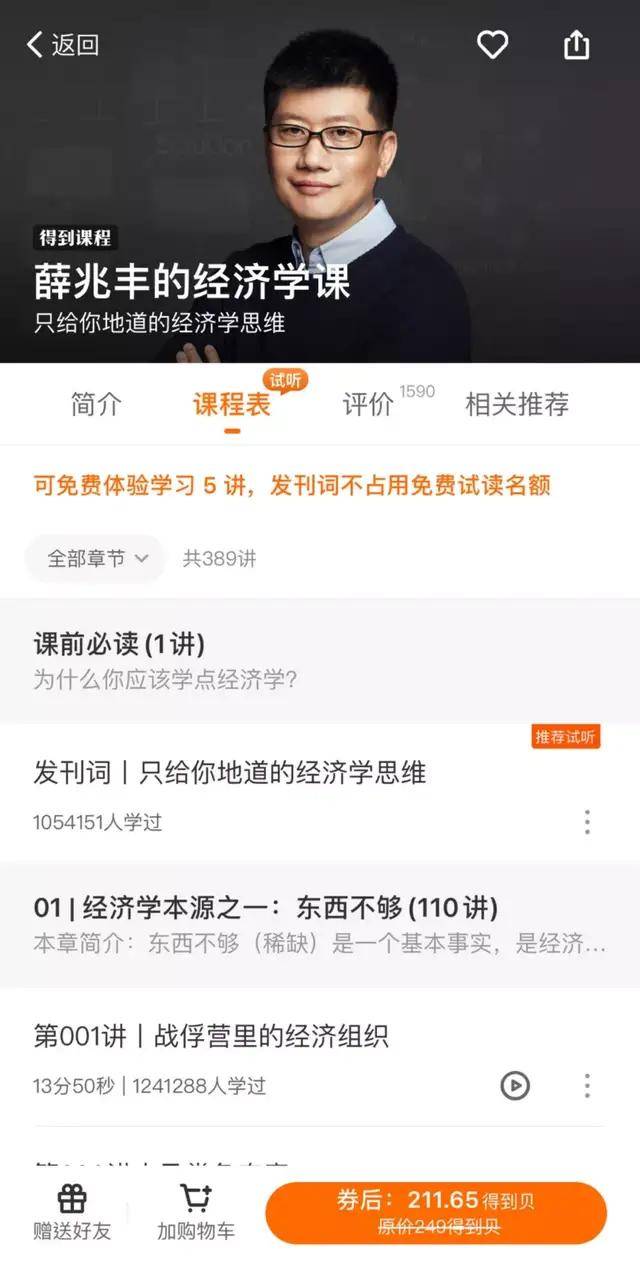Open the 课前必读 chapter header
The height and width of the screenshot is (1283, 640).
(320, 661)
